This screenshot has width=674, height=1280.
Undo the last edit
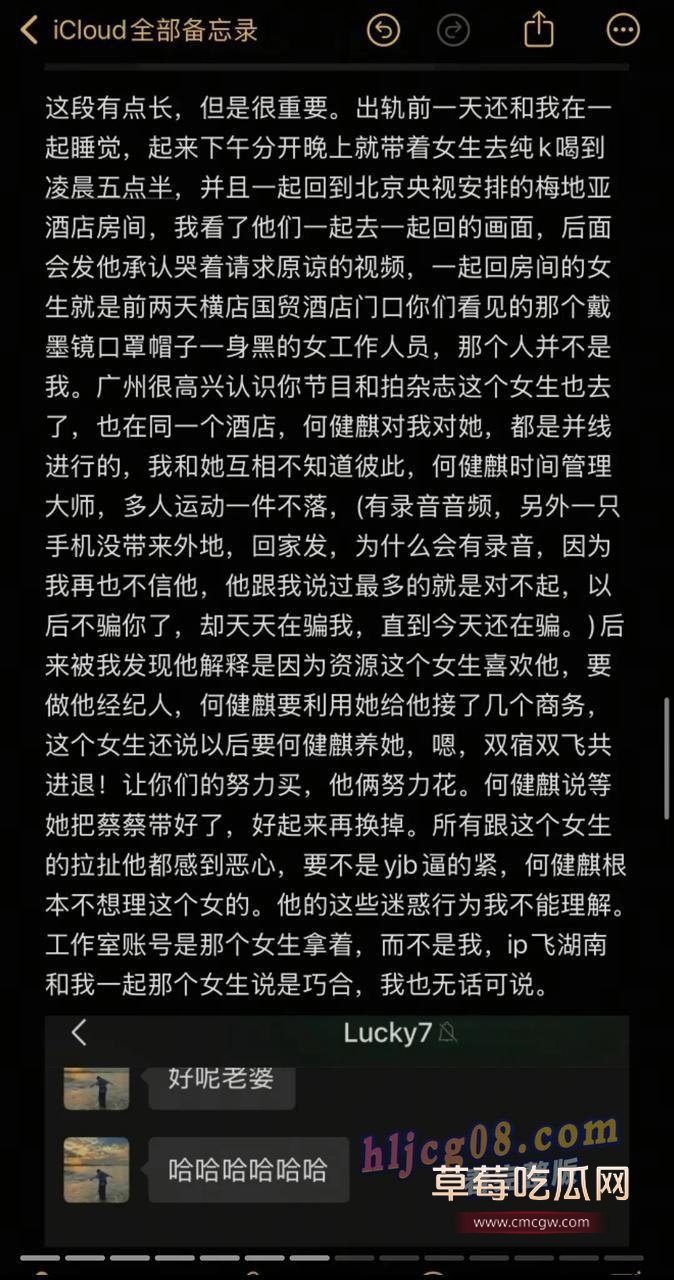(x=383, y=30)
